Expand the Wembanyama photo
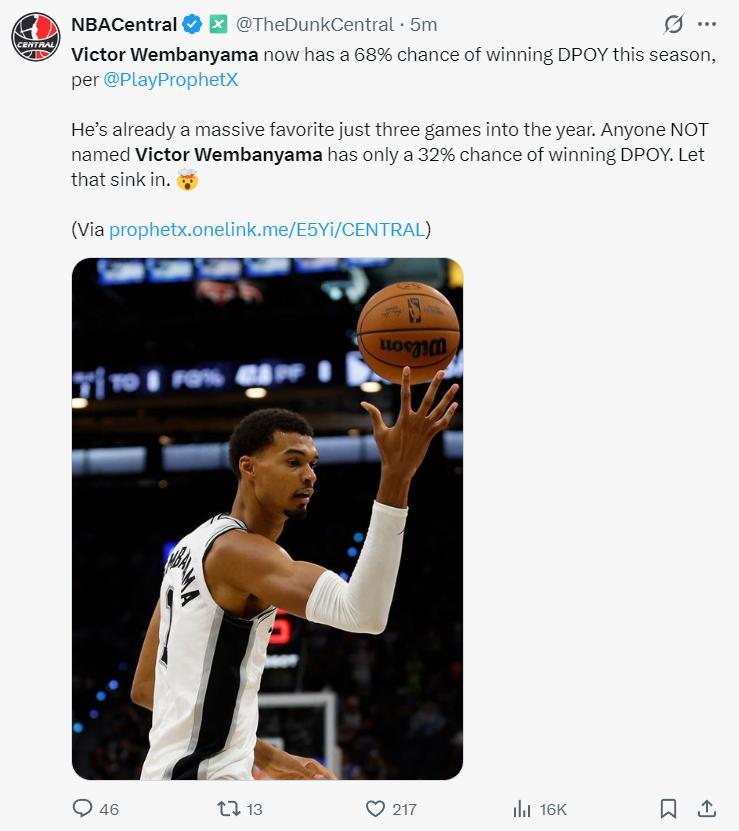 click(267, 518)
